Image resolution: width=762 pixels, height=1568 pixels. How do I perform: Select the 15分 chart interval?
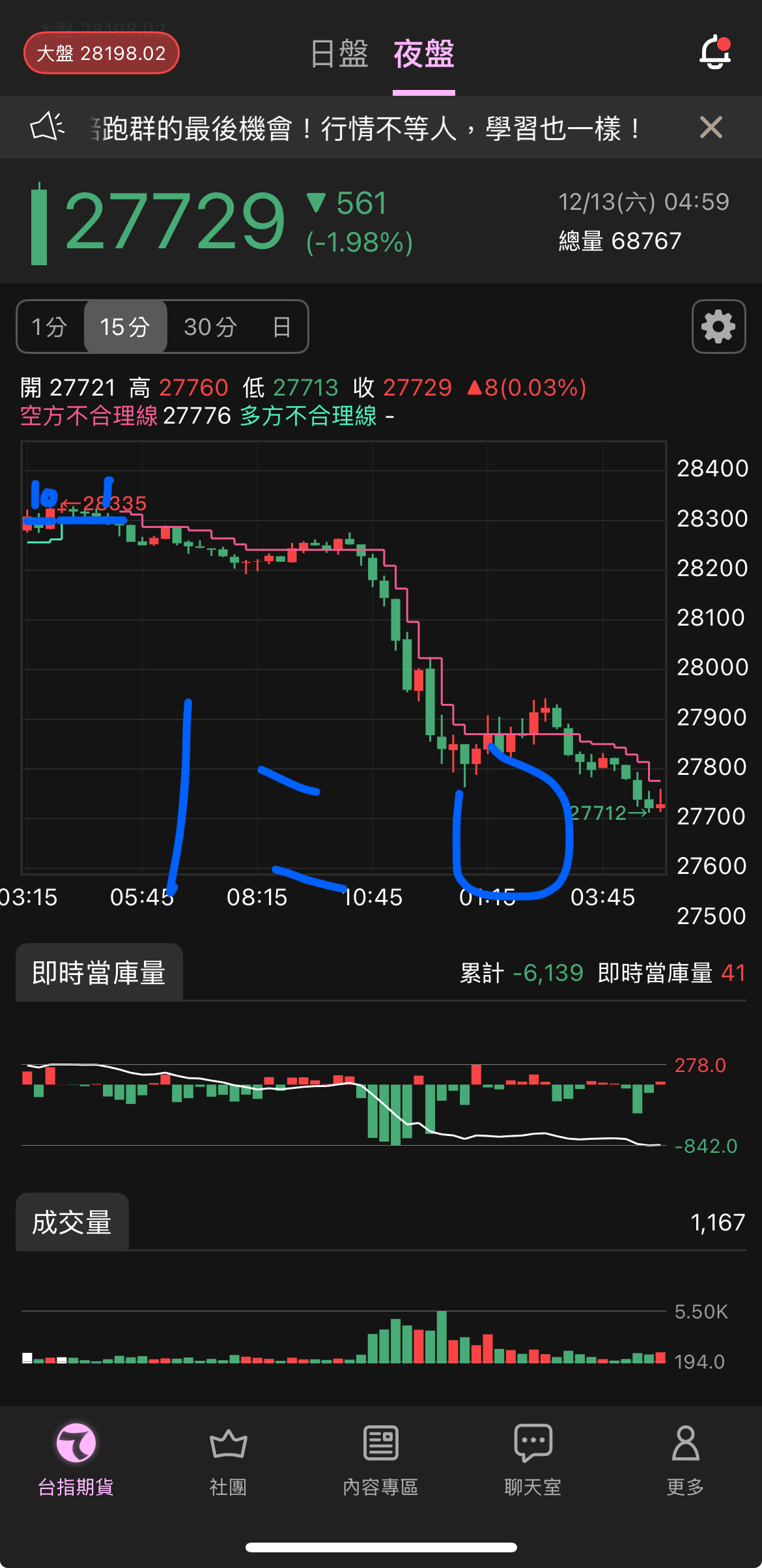point(125,327)
